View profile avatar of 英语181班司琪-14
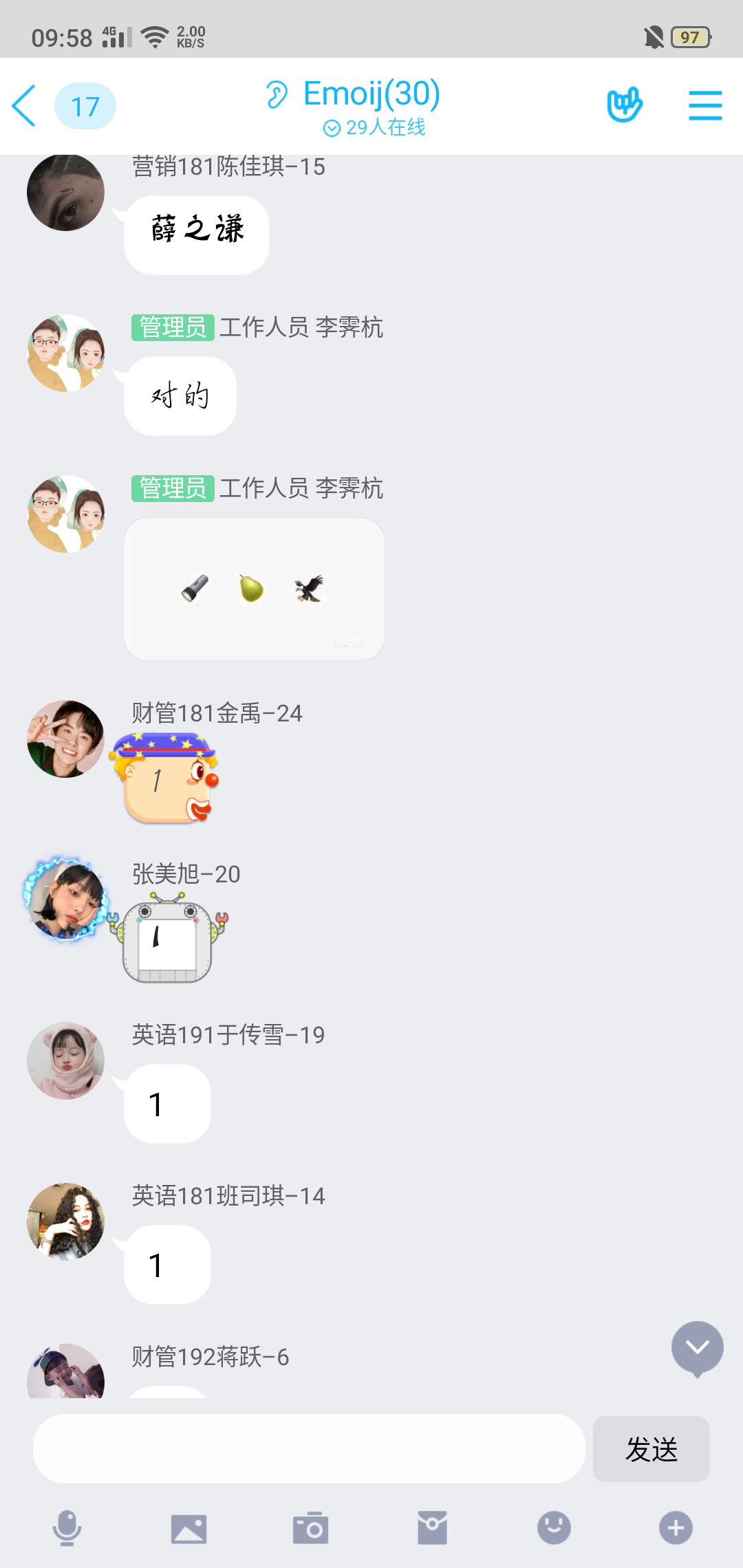This screenshot has height=1568, width=743. coord(66,1221)
